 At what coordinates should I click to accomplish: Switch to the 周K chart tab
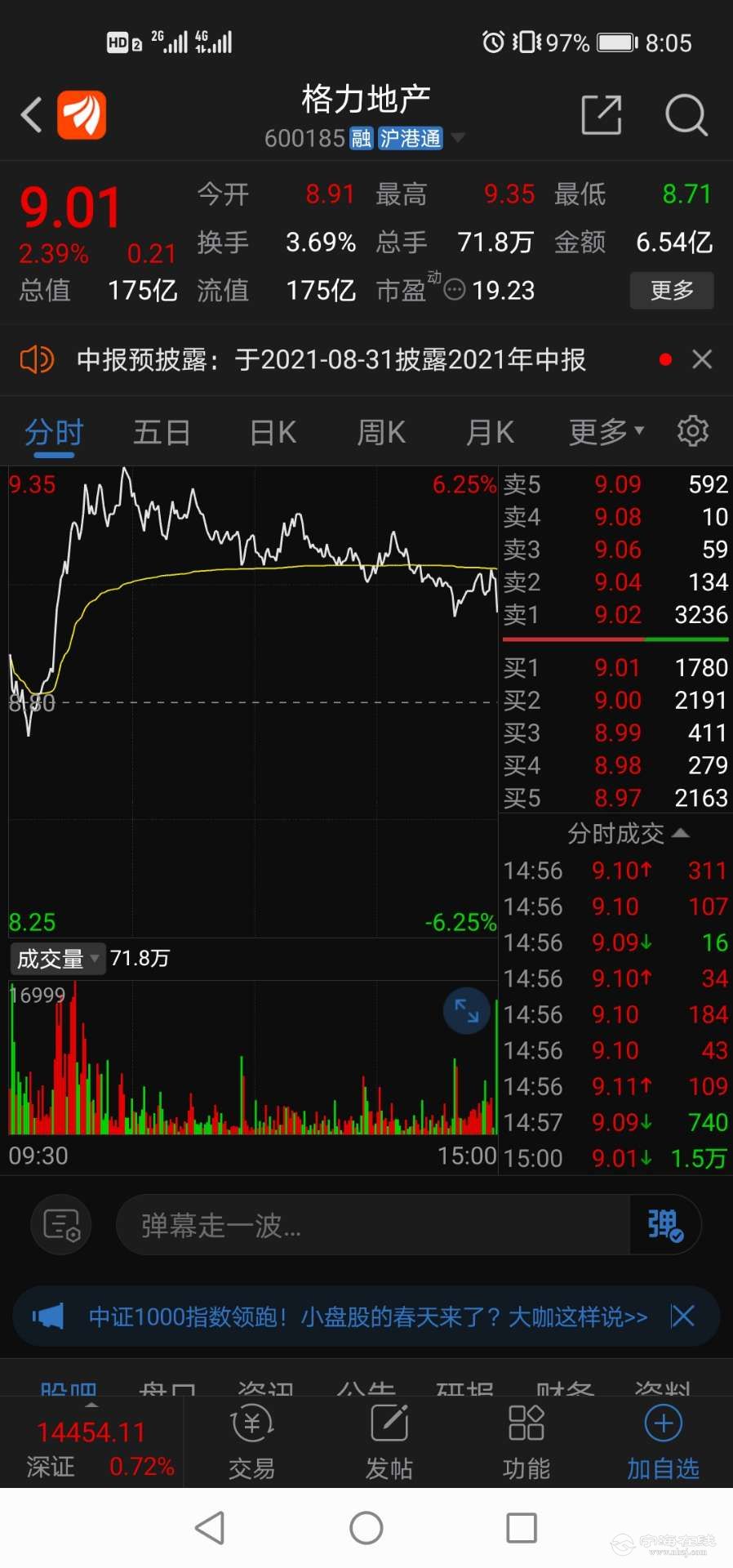381,432
